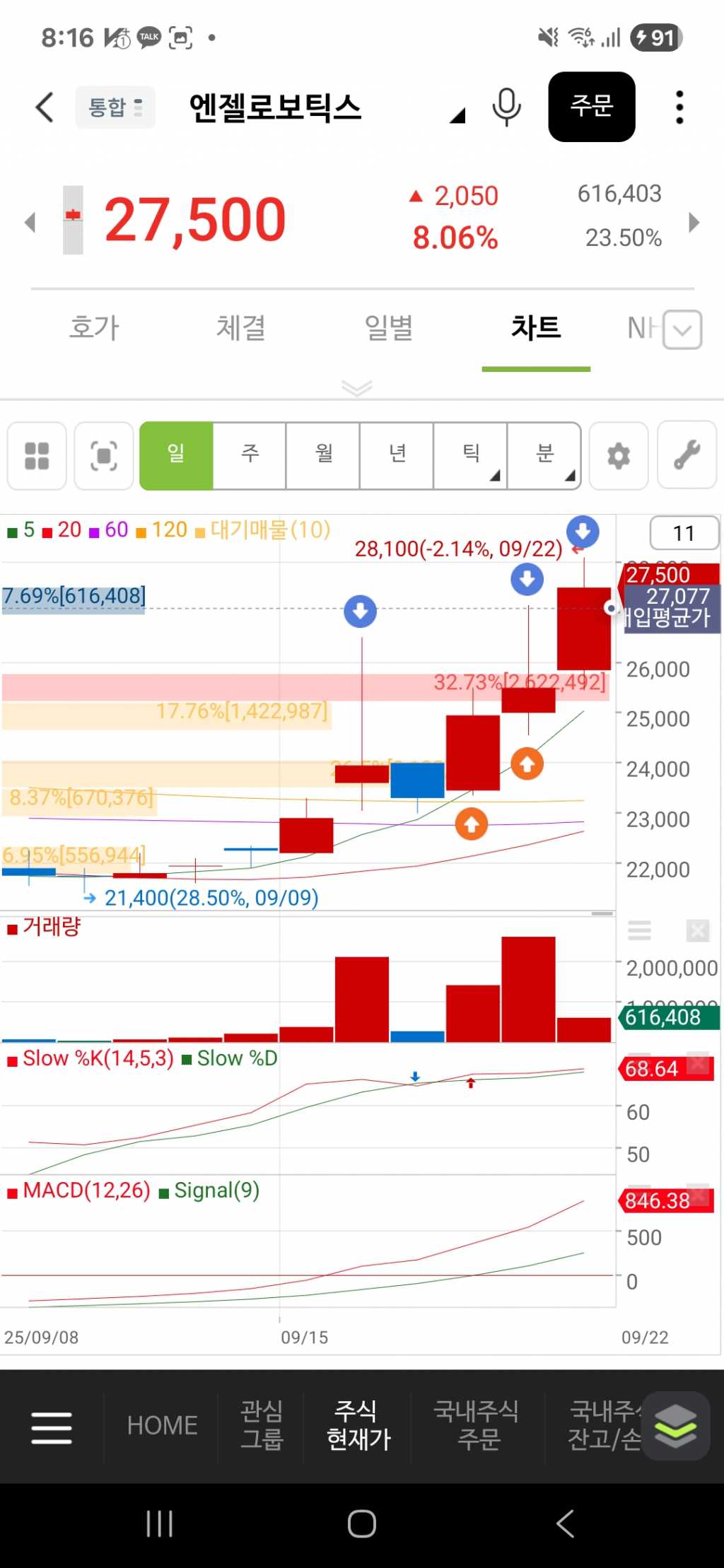The width and height of the screenshot is (724, 1568).
Task: Tap the 주문 order button
Action: coord(591,107)
